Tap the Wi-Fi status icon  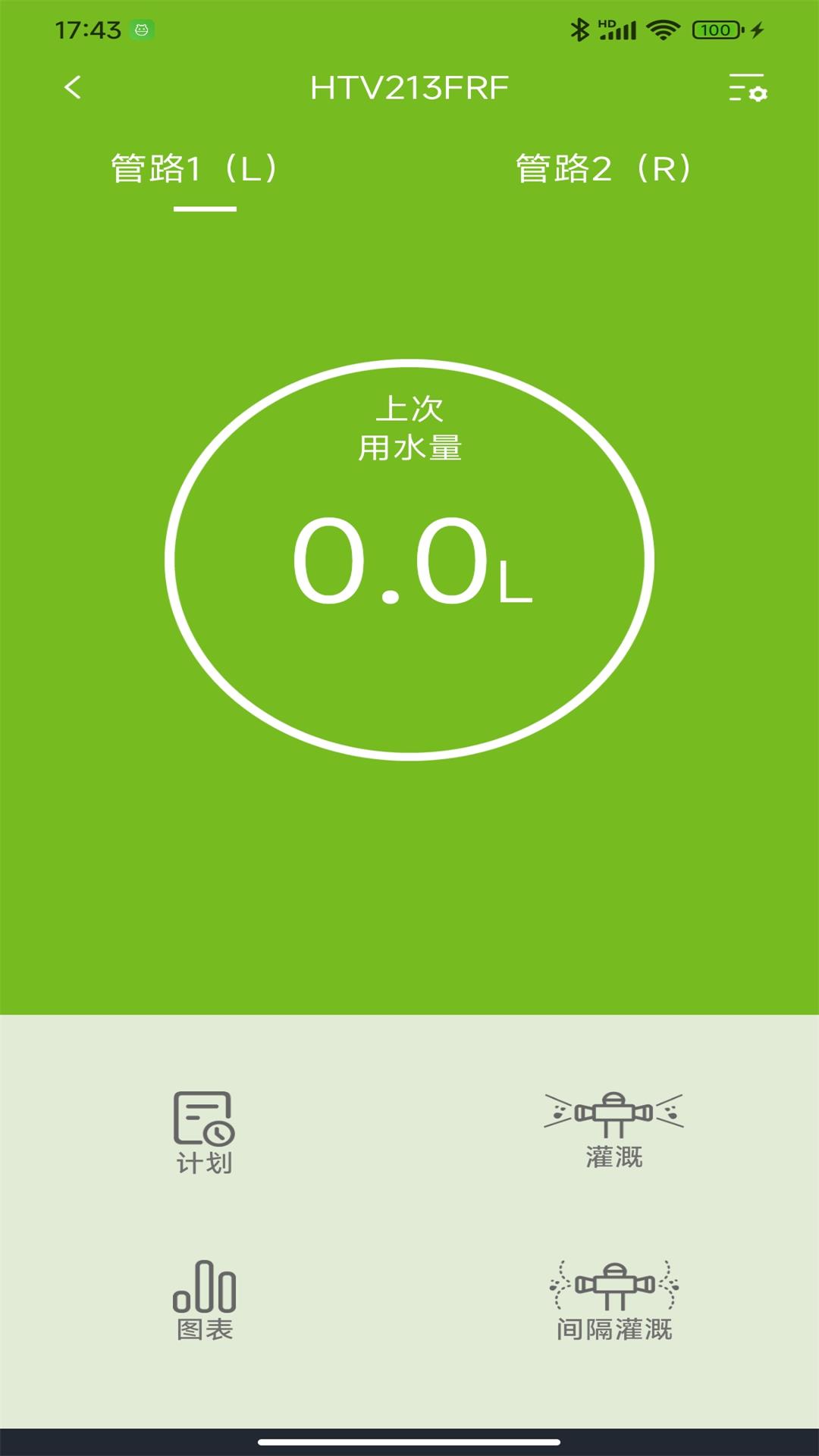(662, 30)
